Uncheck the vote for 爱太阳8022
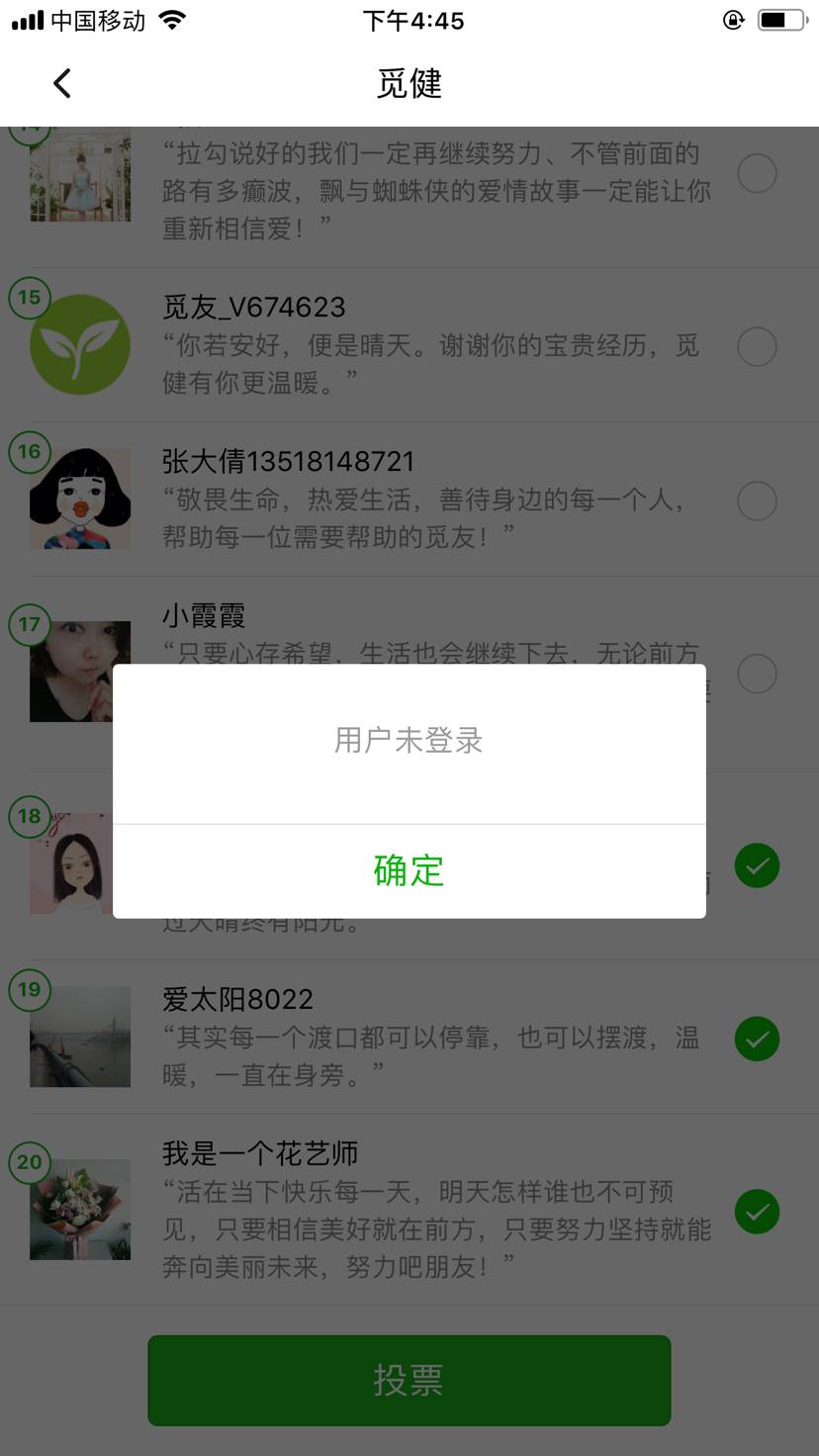This screenshot has width=819, height=1456. [x=757, y=1039]
